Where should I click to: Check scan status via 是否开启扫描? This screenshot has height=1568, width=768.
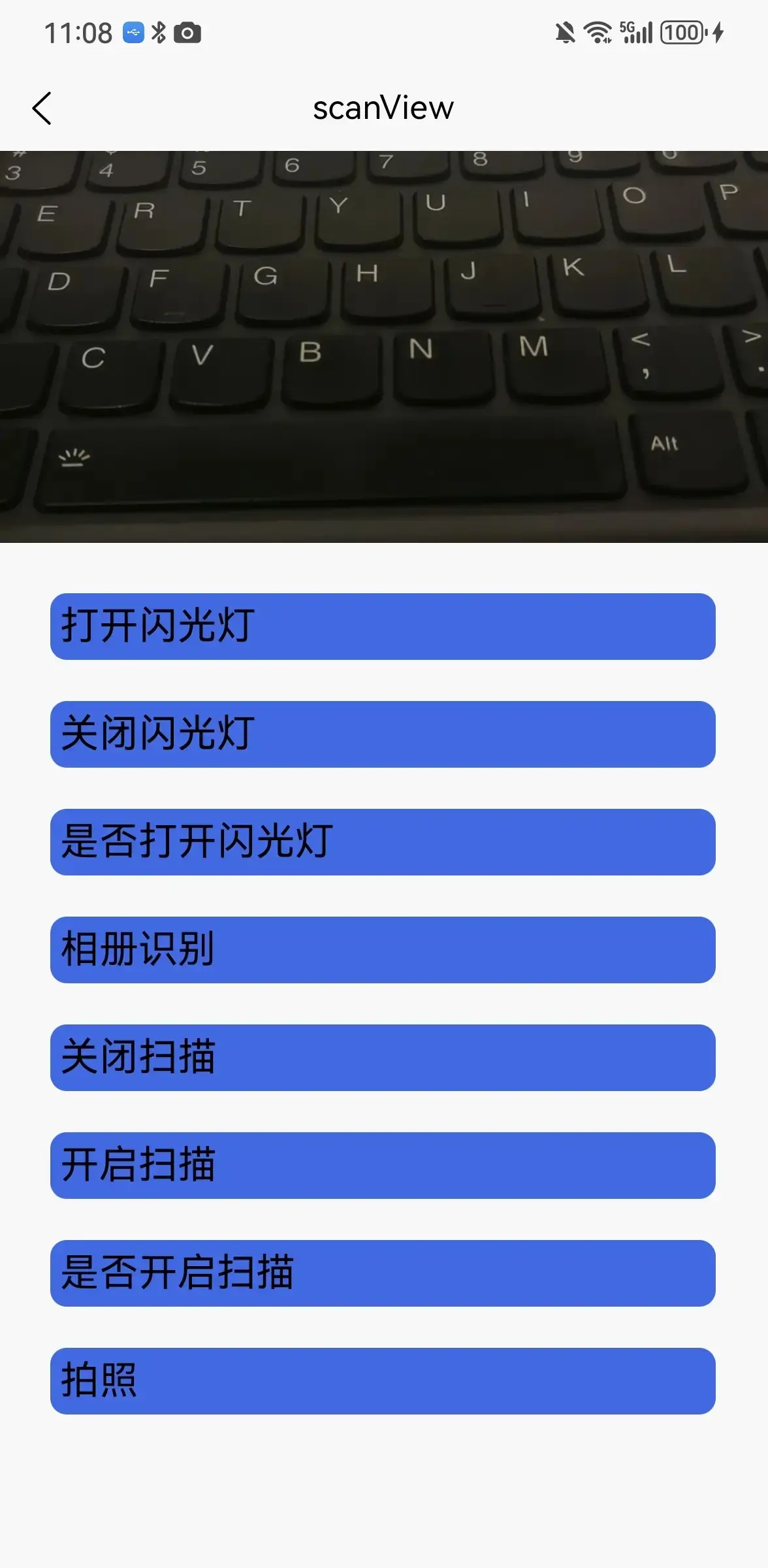383,1273
